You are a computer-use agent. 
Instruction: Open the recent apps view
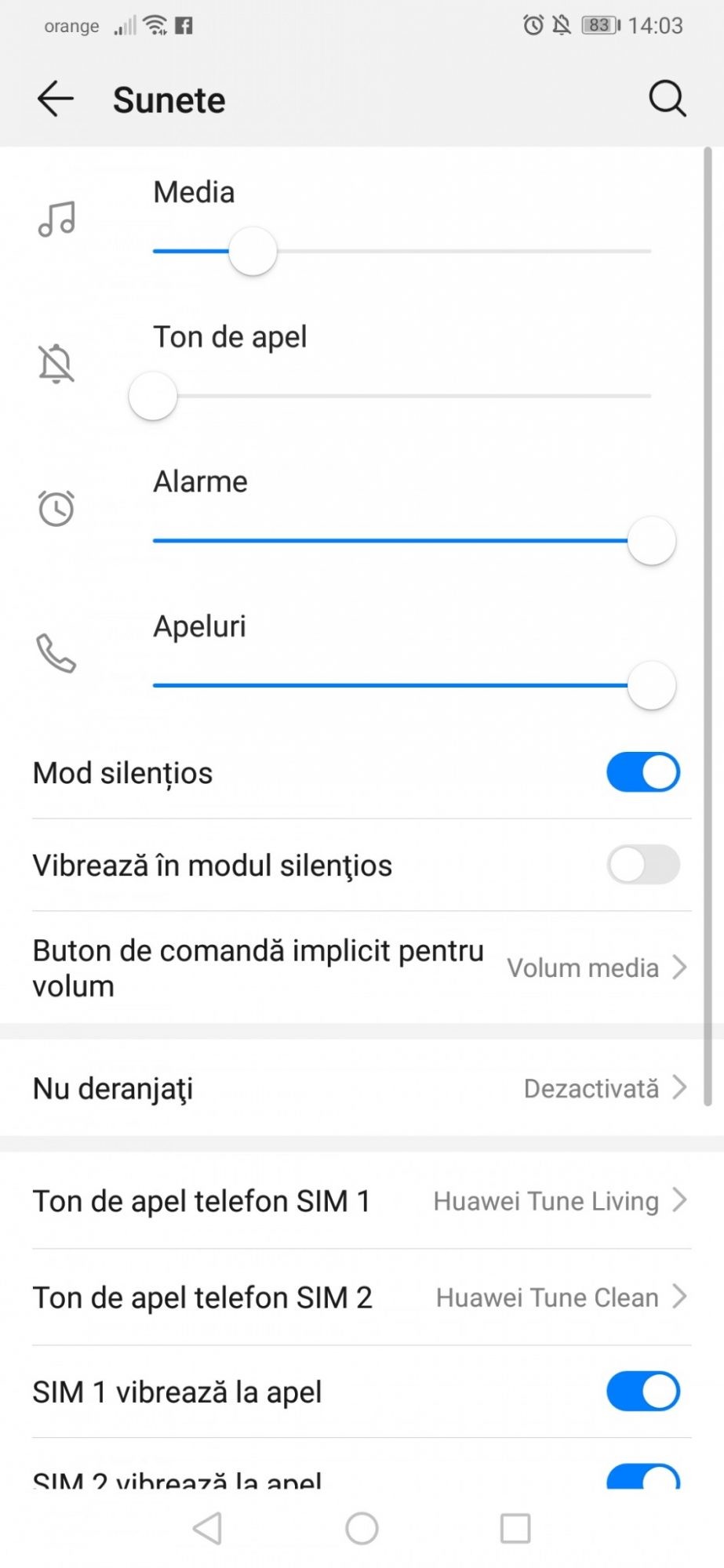click(515, 1528)
